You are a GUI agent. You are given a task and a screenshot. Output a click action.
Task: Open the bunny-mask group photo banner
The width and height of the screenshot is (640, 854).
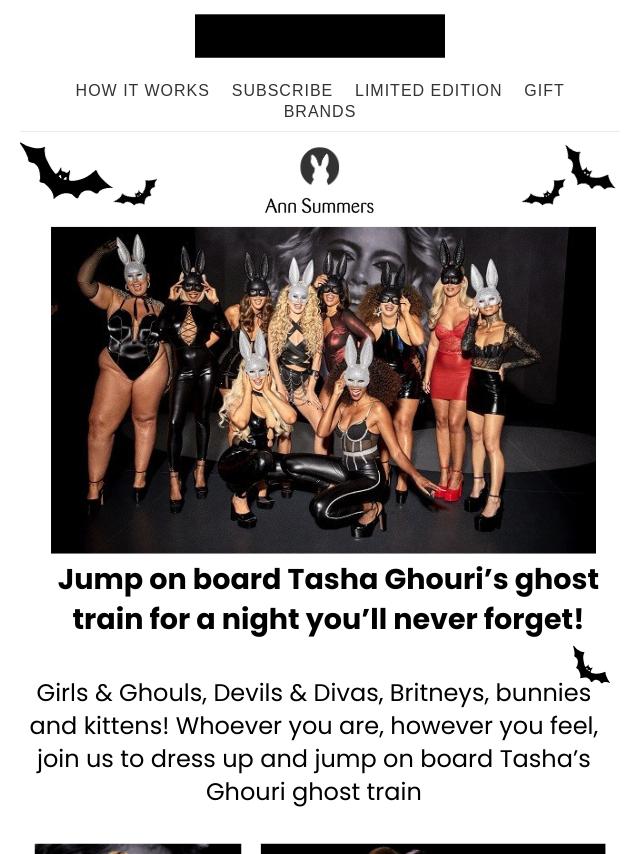(x=323, y=389)
